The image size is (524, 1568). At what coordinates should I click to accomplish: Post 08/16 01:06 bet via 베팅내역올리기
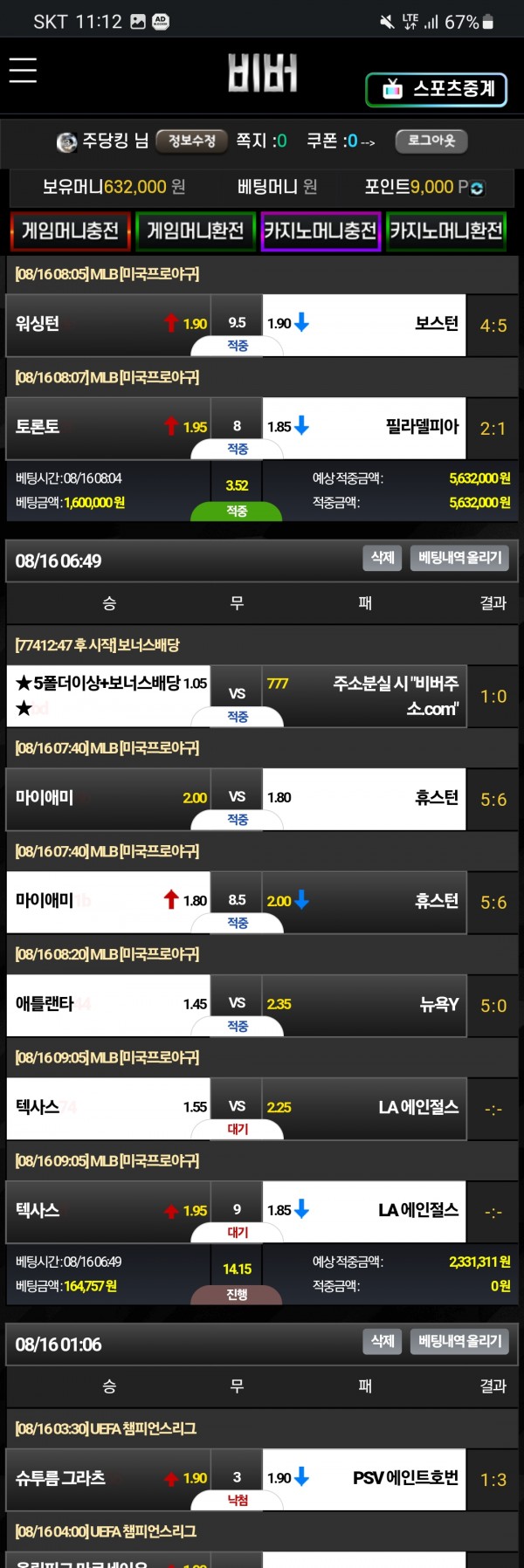(x=460, y=1341)
